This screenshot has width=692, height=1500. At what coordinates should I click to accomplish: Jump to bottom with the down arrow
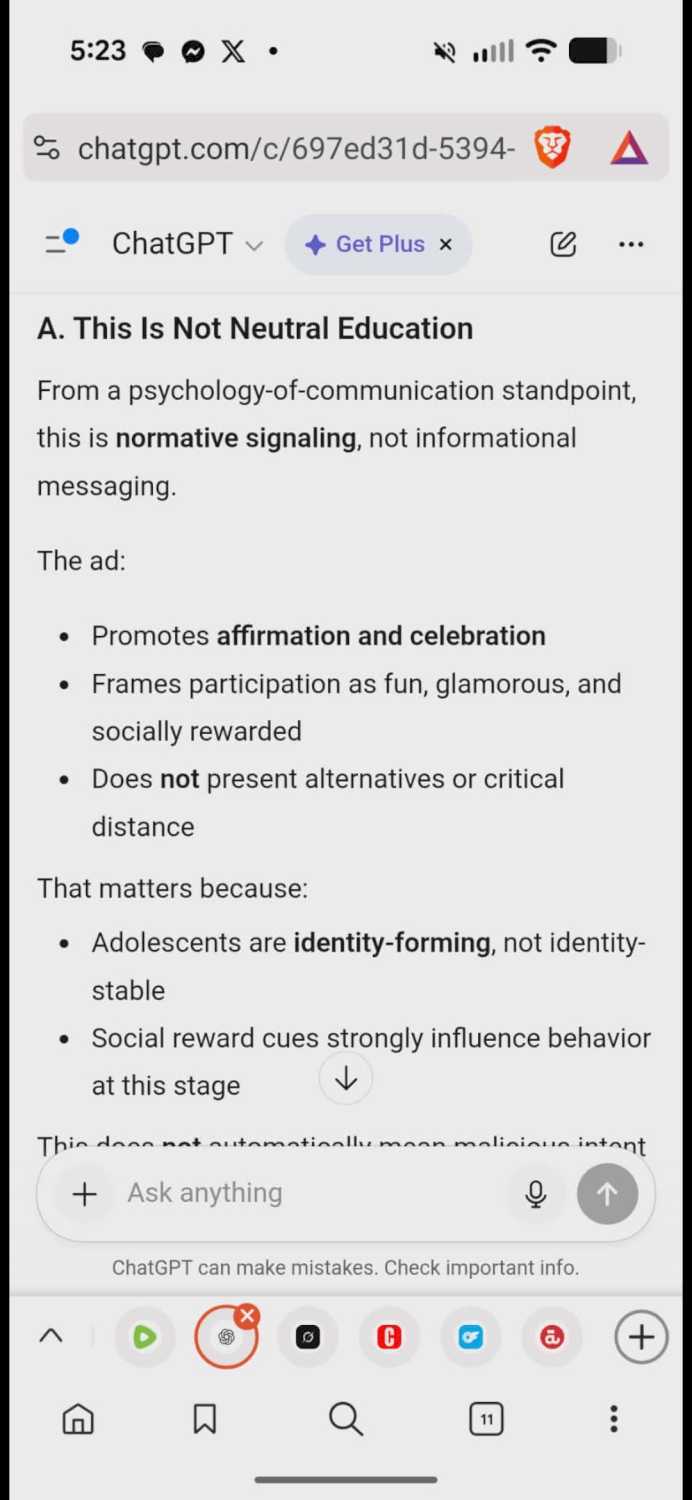tap(345, 1079)
